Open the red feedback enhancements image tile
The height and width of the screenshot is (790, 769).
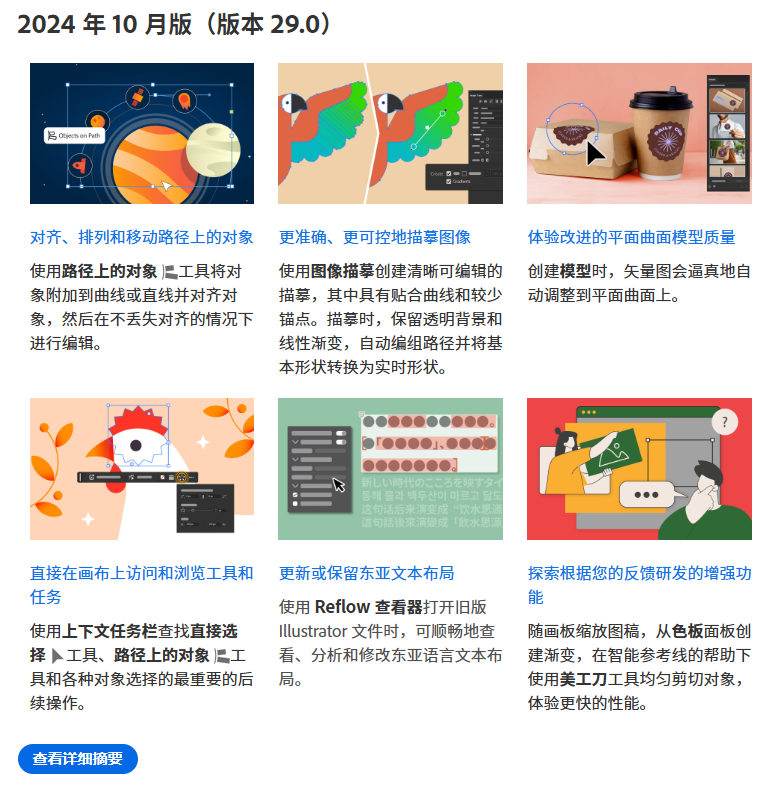point(639,469)
